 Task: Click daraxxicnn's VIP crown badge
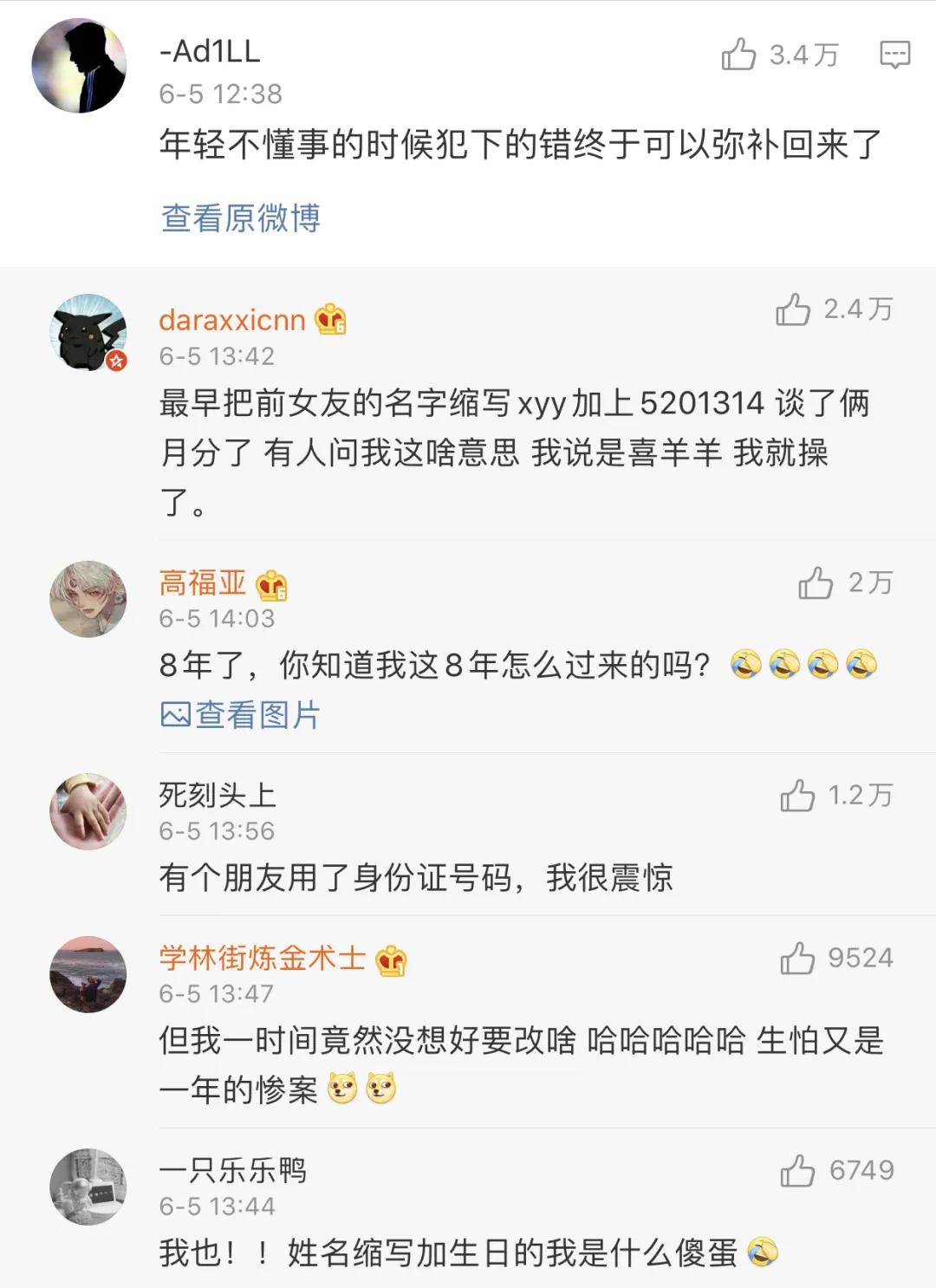point(332,319)
